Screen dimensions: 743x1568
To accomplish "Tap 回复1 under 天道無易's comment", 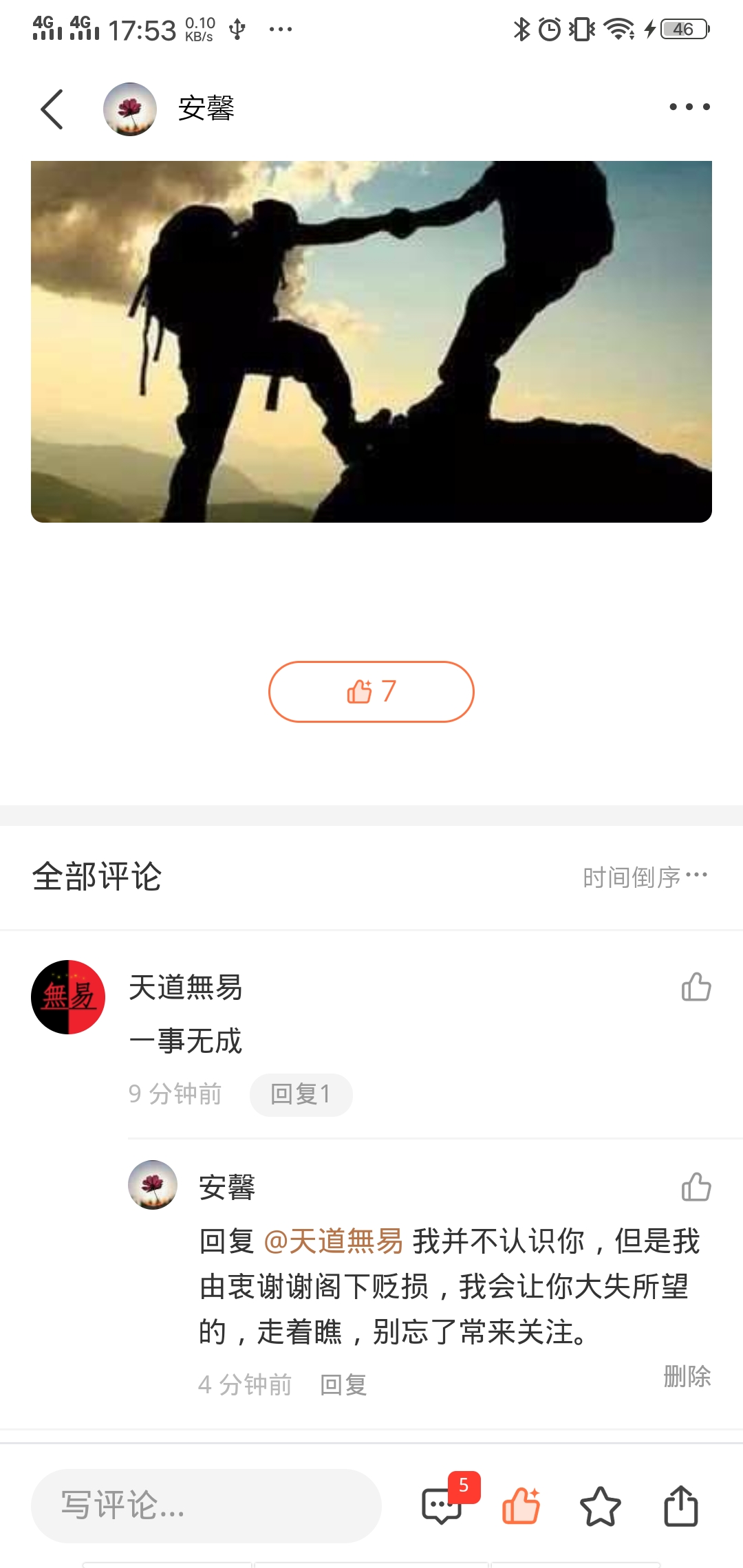I will point(301,1094).
